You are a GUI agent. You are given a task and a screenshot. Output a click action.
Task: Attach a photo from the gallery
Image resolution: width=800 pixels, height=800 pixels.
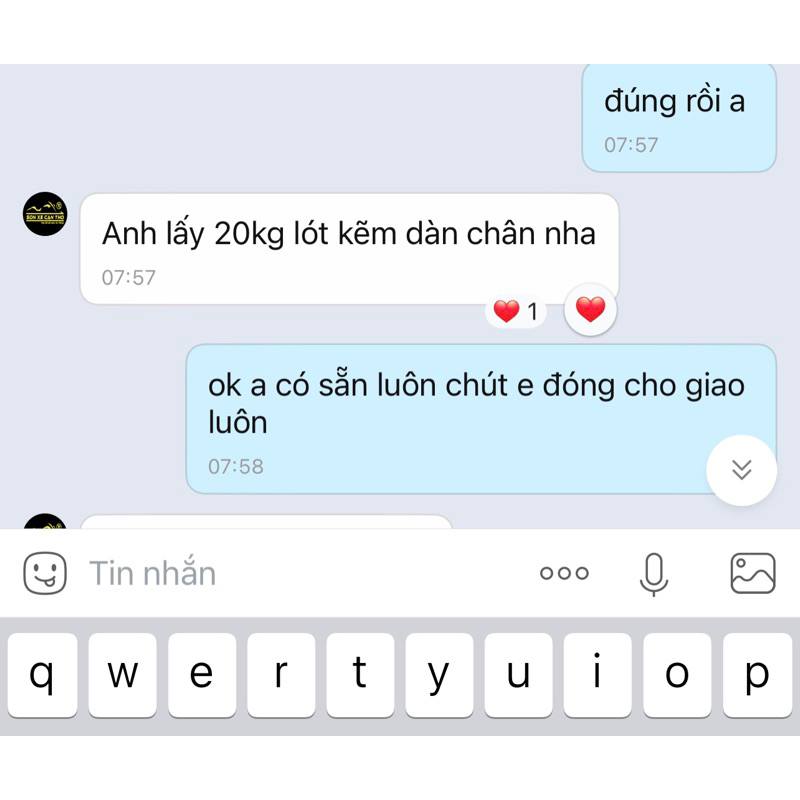(753, 574)
